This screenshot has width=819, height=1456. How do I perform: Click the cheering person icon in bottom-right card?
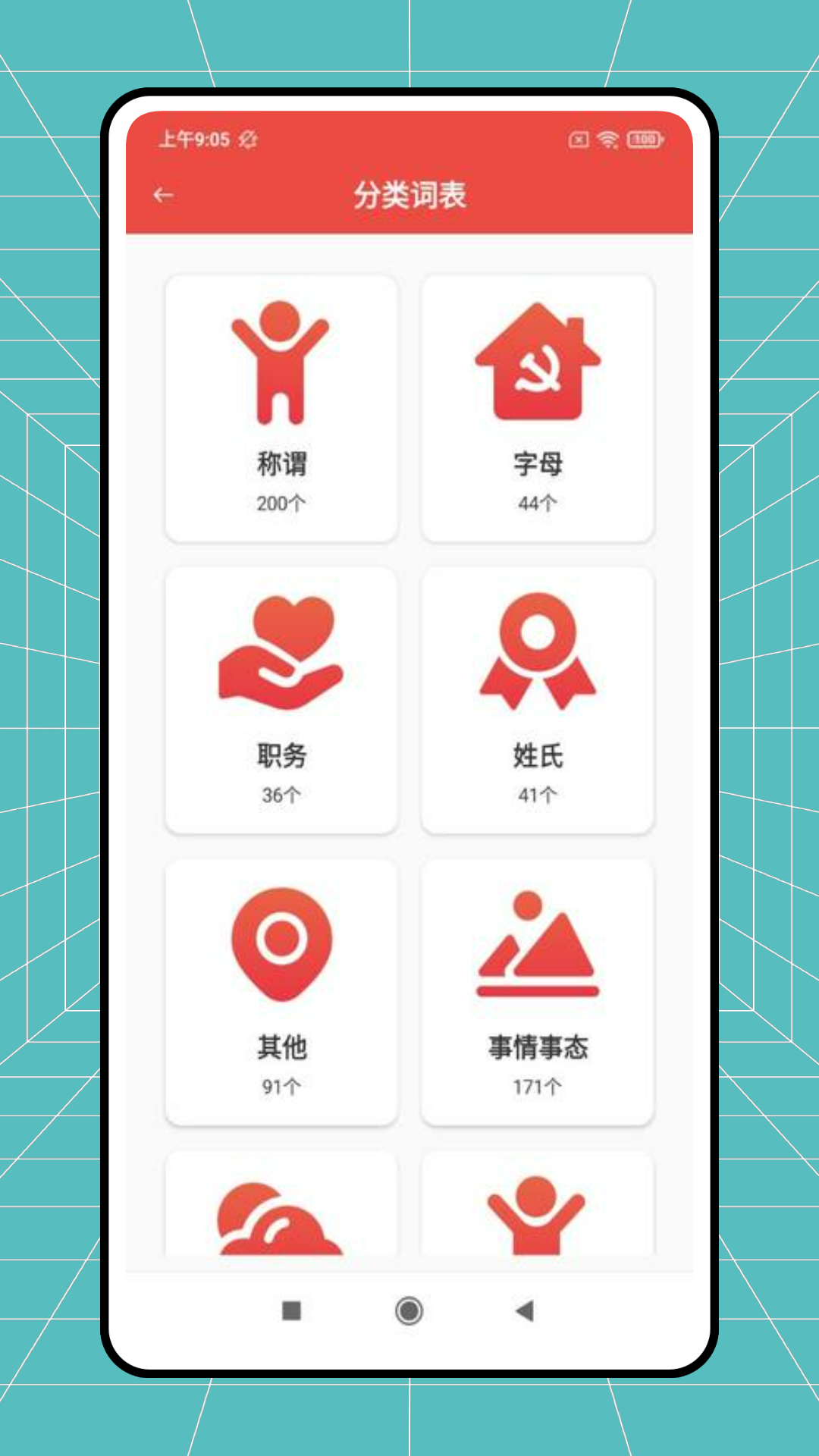coord(537,1213)
